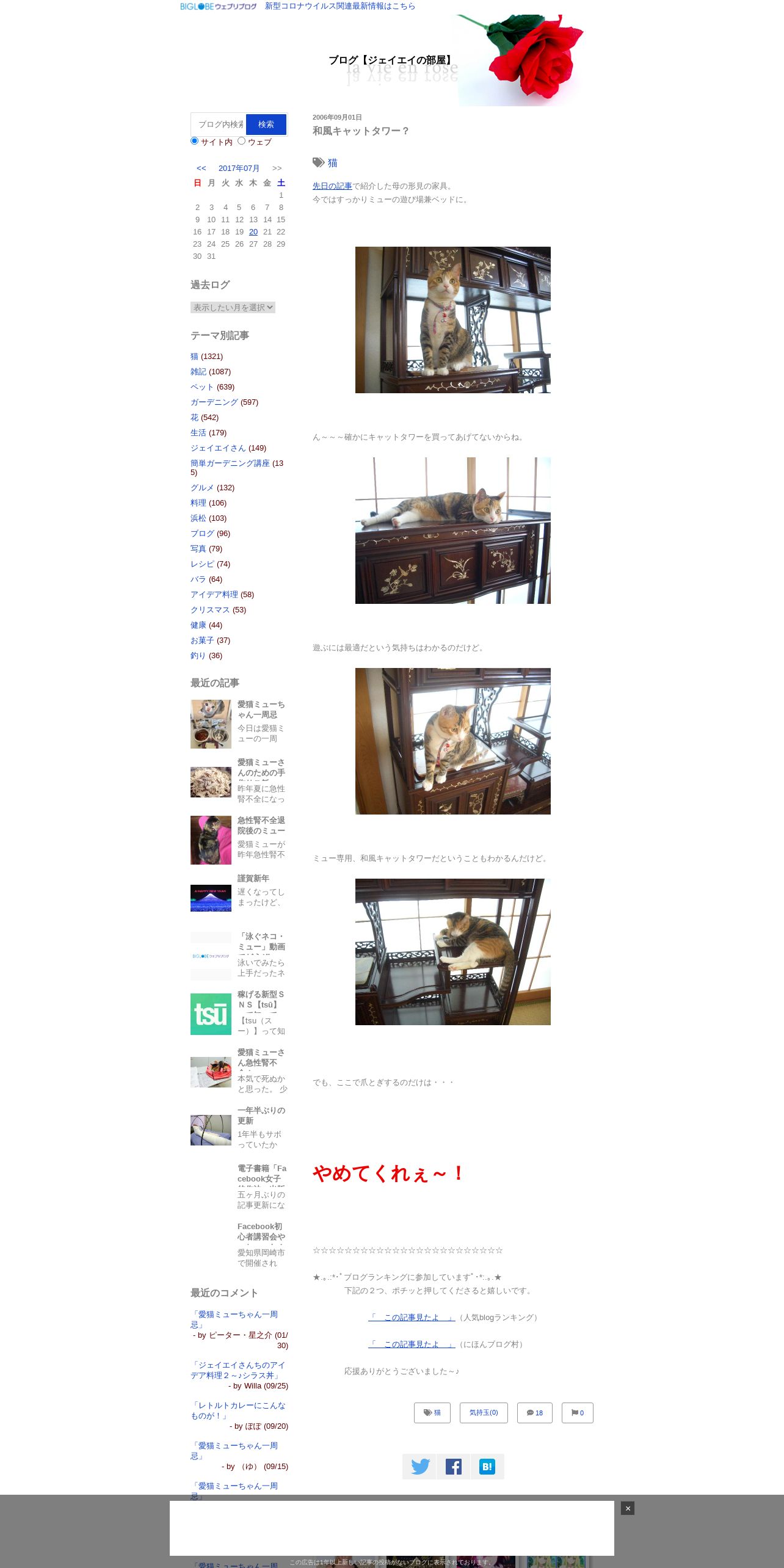
Task: Close the bottom ad banner
Action: click(x=628, y=1508)
